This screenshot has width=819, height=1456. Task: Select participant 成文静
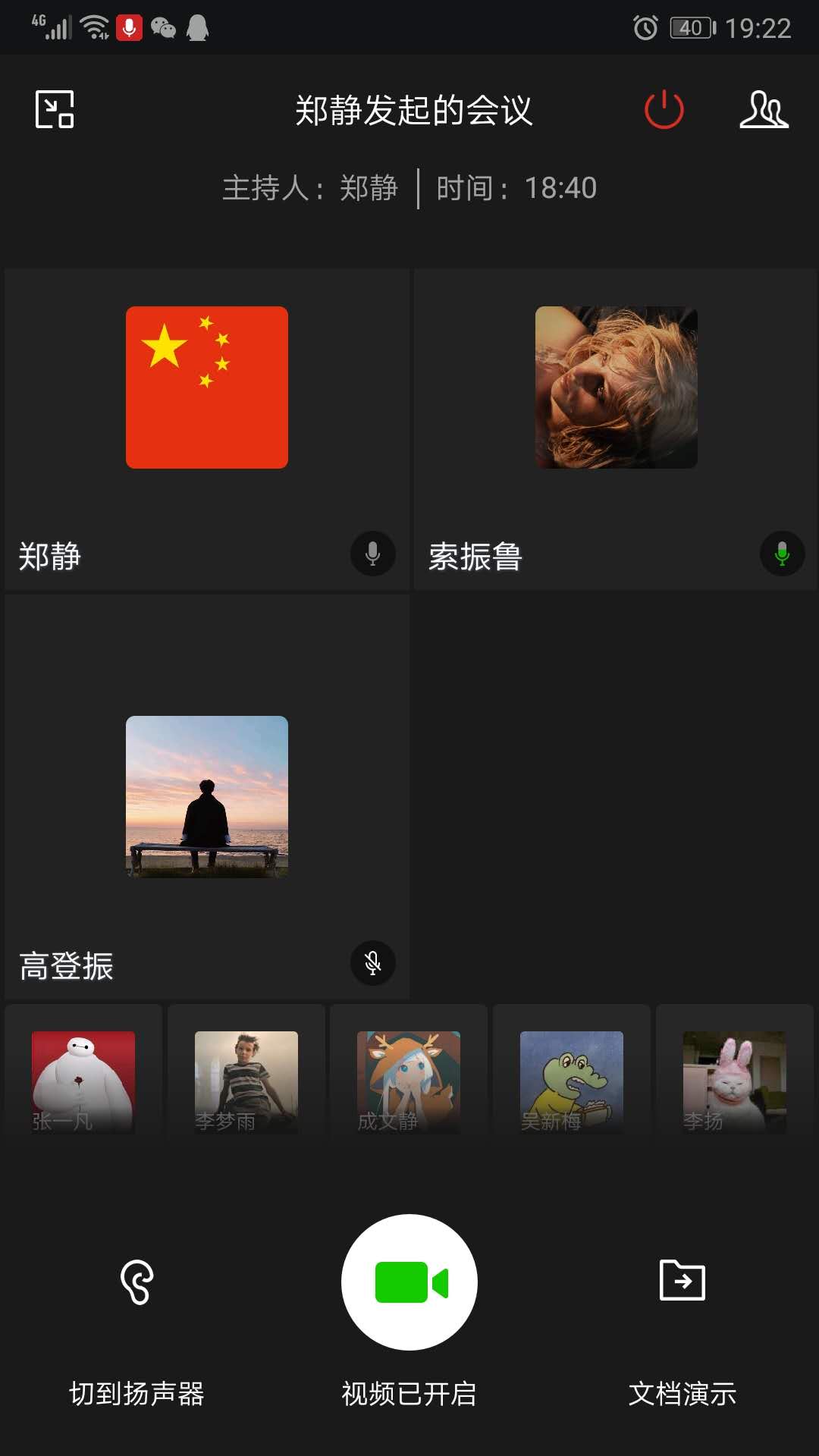pos(409,1081)
